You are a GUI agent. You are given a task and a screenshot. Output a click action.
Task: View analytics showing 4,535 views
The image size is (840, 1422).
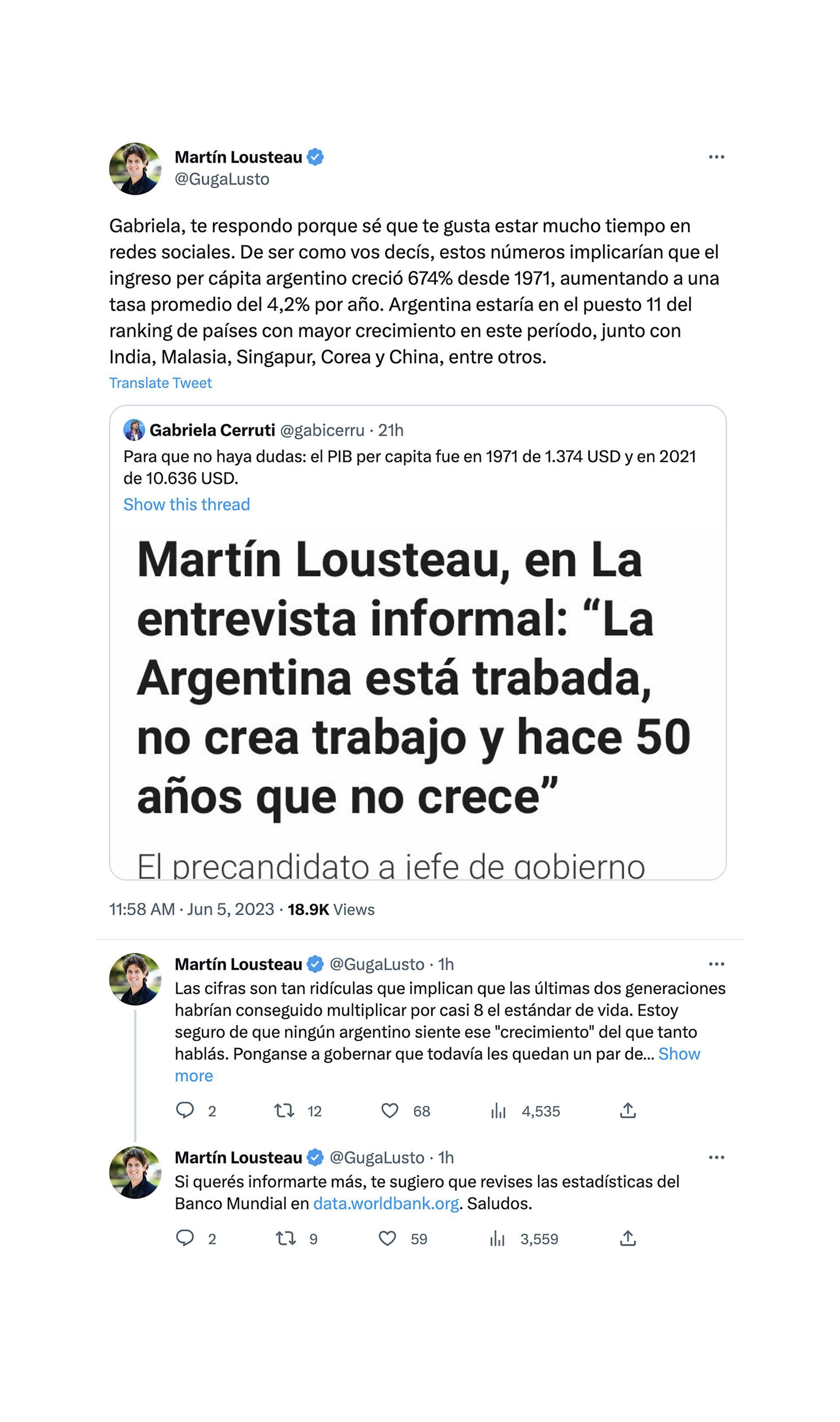coord(498,1111)
